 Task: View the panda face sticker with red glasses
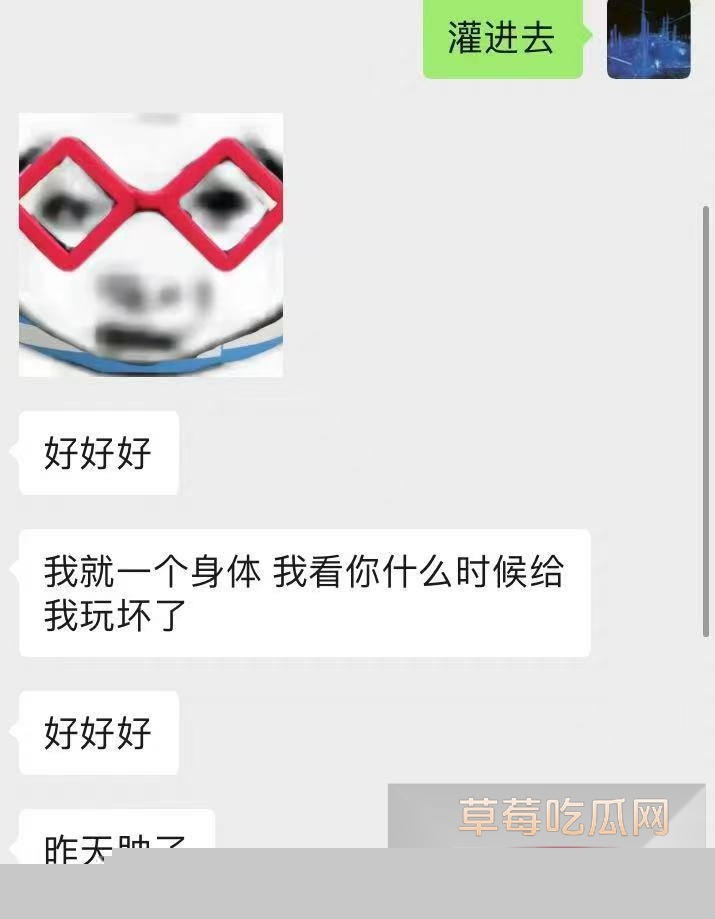(x=151, y=245)
